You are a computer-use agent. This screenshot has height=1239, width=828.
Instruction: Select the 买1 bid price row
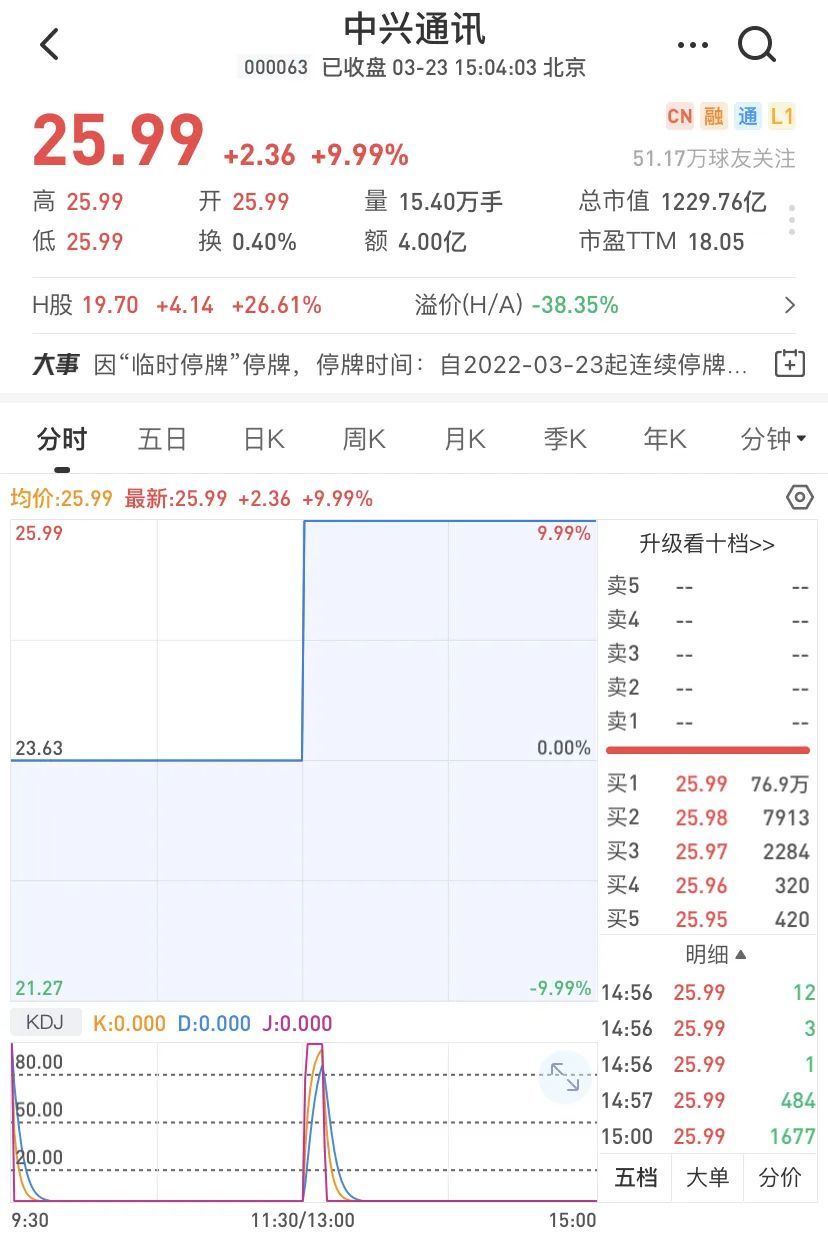coord(706,783)
